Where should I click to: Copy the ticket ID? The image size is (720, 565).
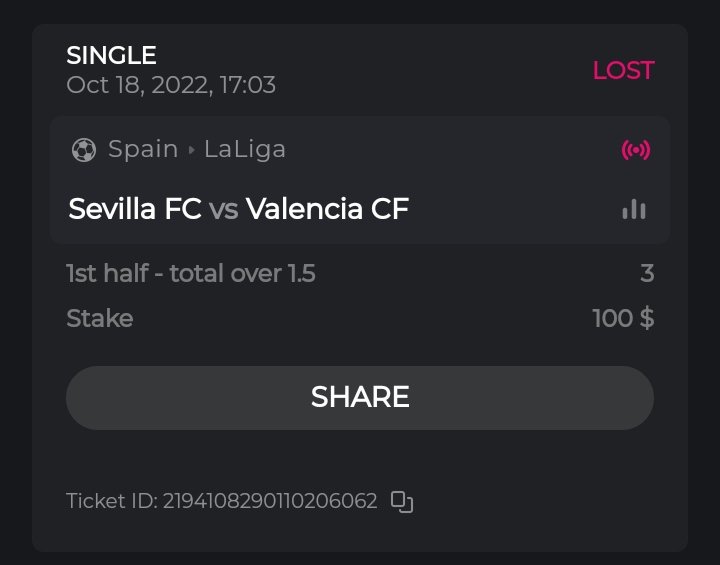[402, 502]
